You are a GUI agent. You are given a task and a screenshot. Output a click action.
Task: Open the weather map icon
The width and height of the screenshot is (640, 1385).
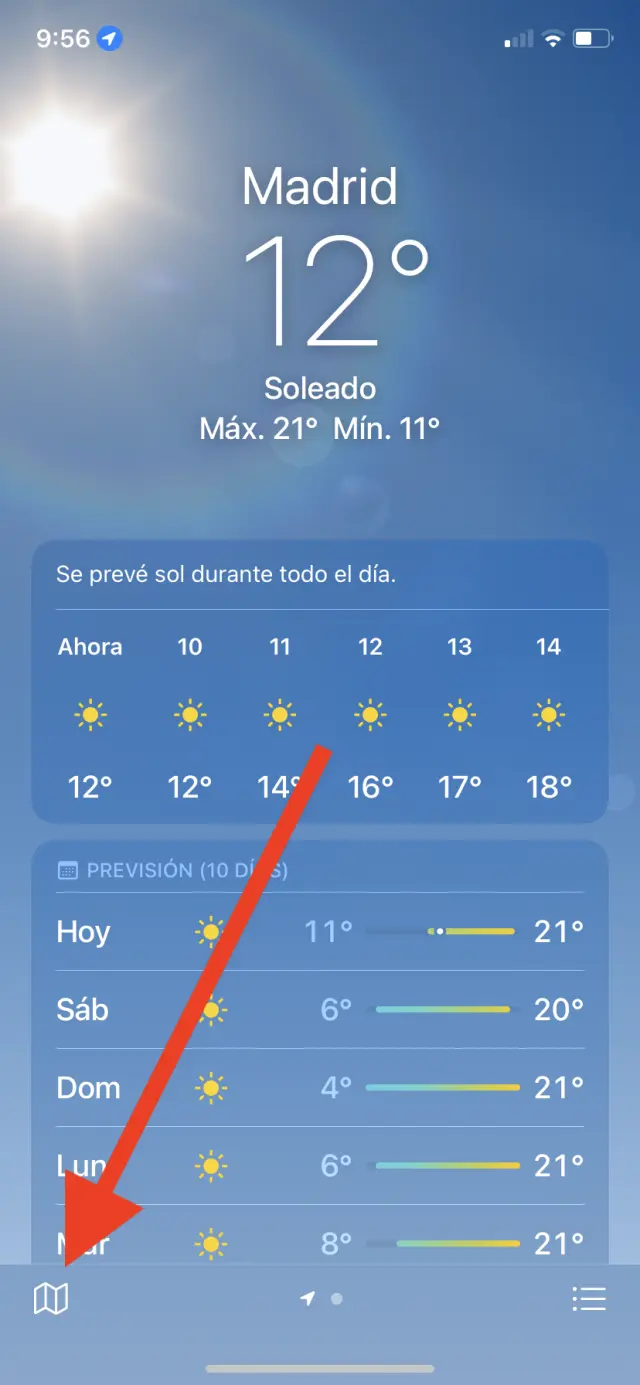click(x=51, y=1298)
